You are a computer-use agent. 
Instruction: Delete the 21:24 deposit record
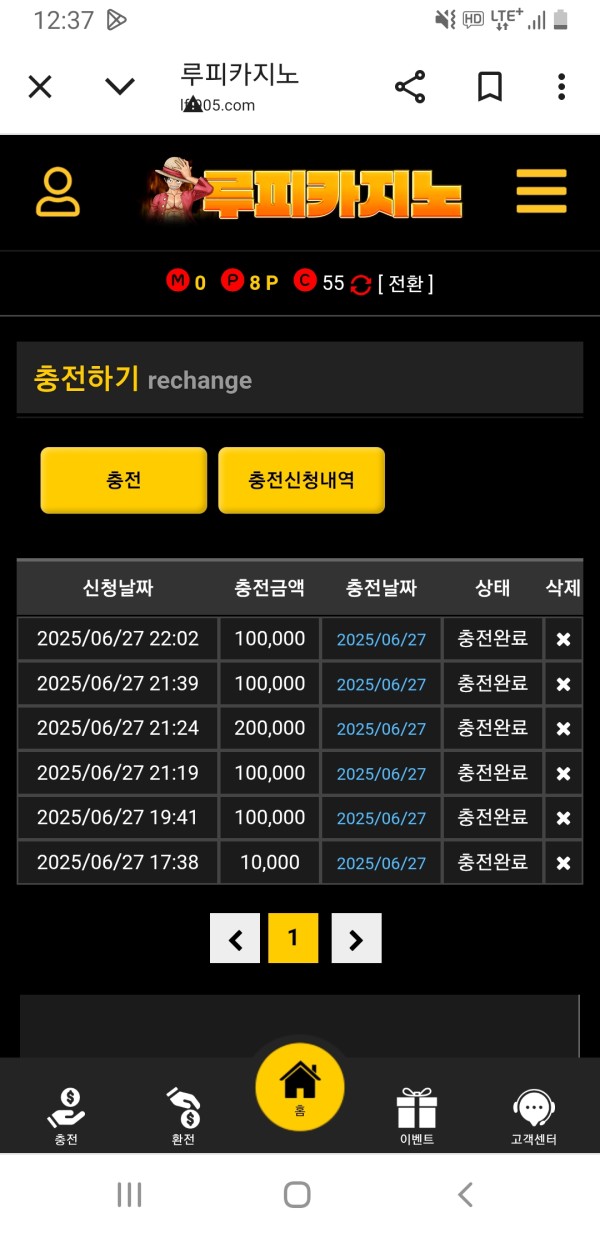point(563,729)
